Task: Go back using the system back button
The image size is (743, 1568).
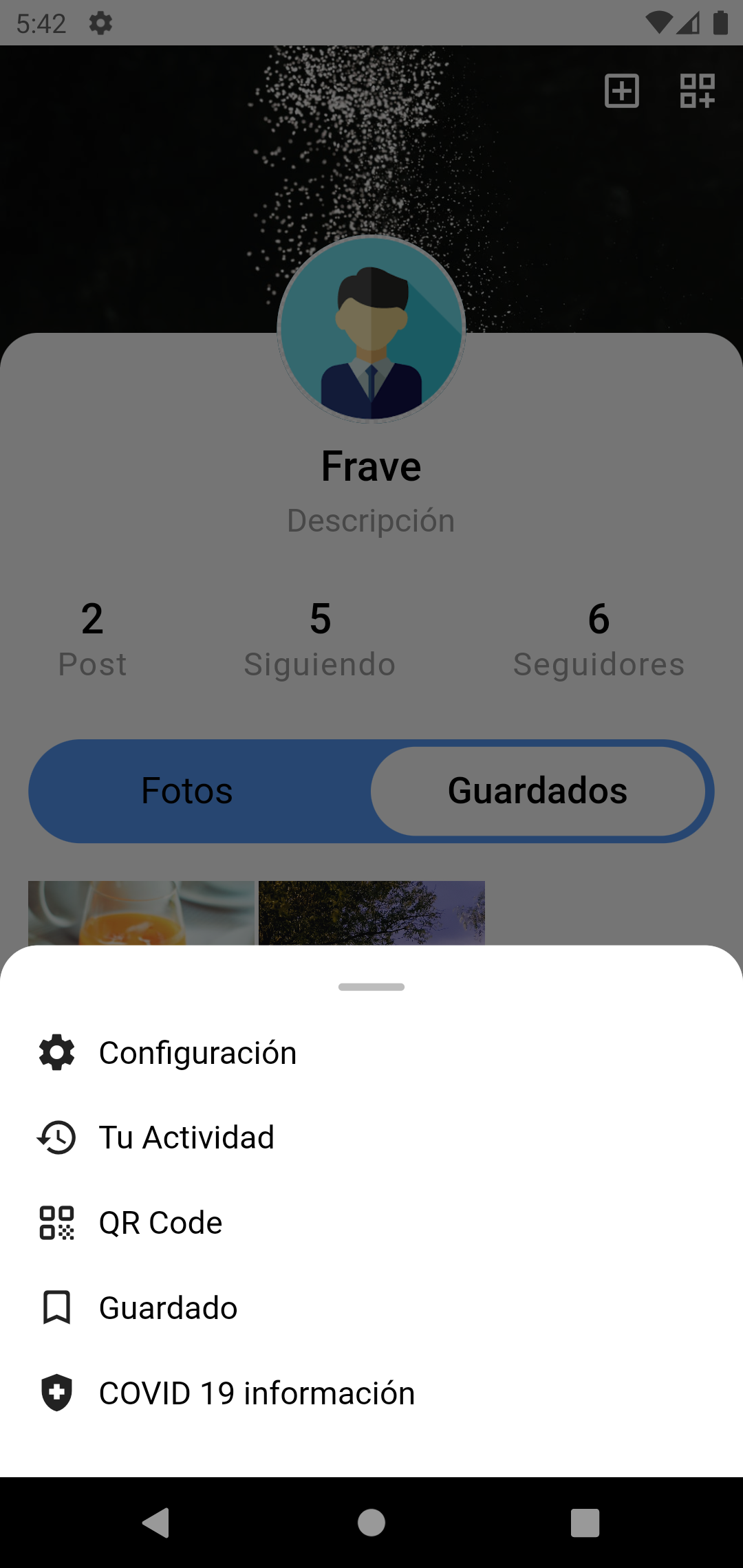Action: [x=157, y=1523]
